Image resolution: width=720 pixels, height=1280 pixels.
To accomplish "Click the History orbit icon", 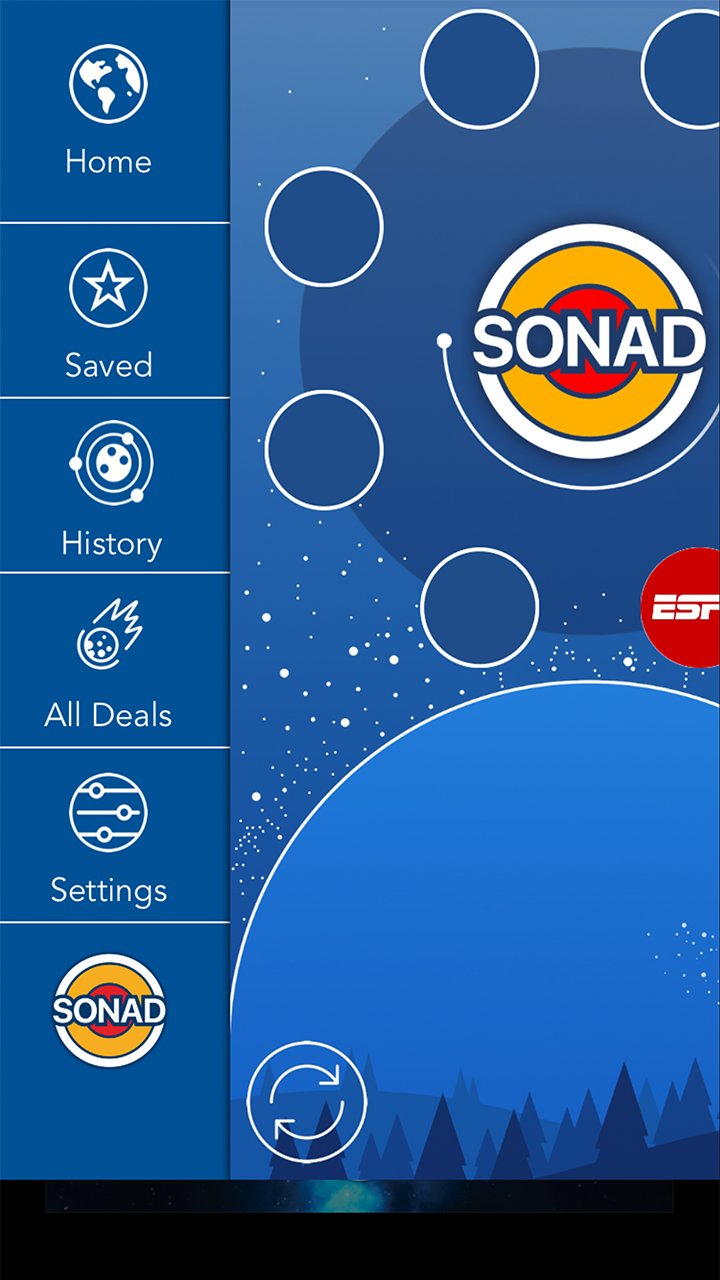I will (x=110, y=462).
